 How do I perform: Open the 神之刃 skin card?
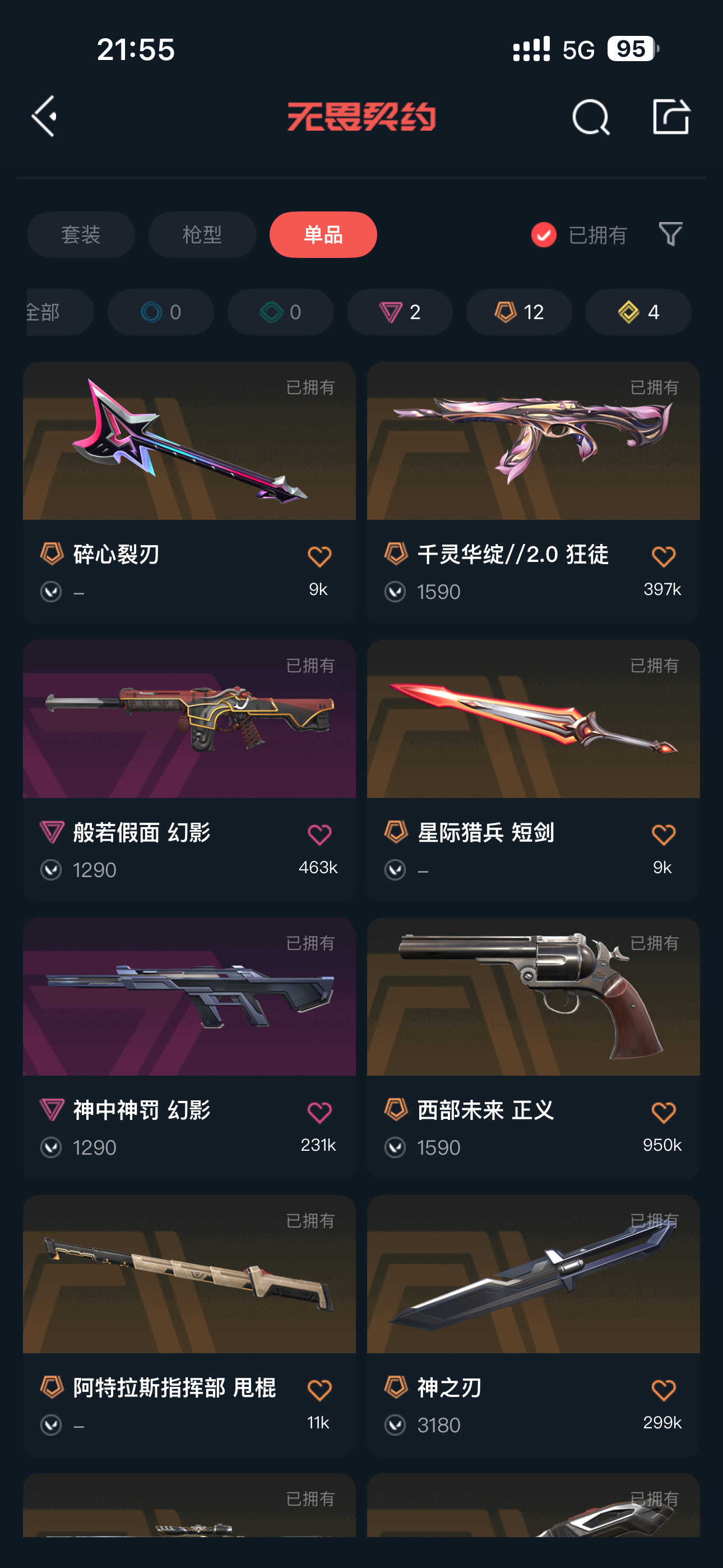pos(533,1326)
